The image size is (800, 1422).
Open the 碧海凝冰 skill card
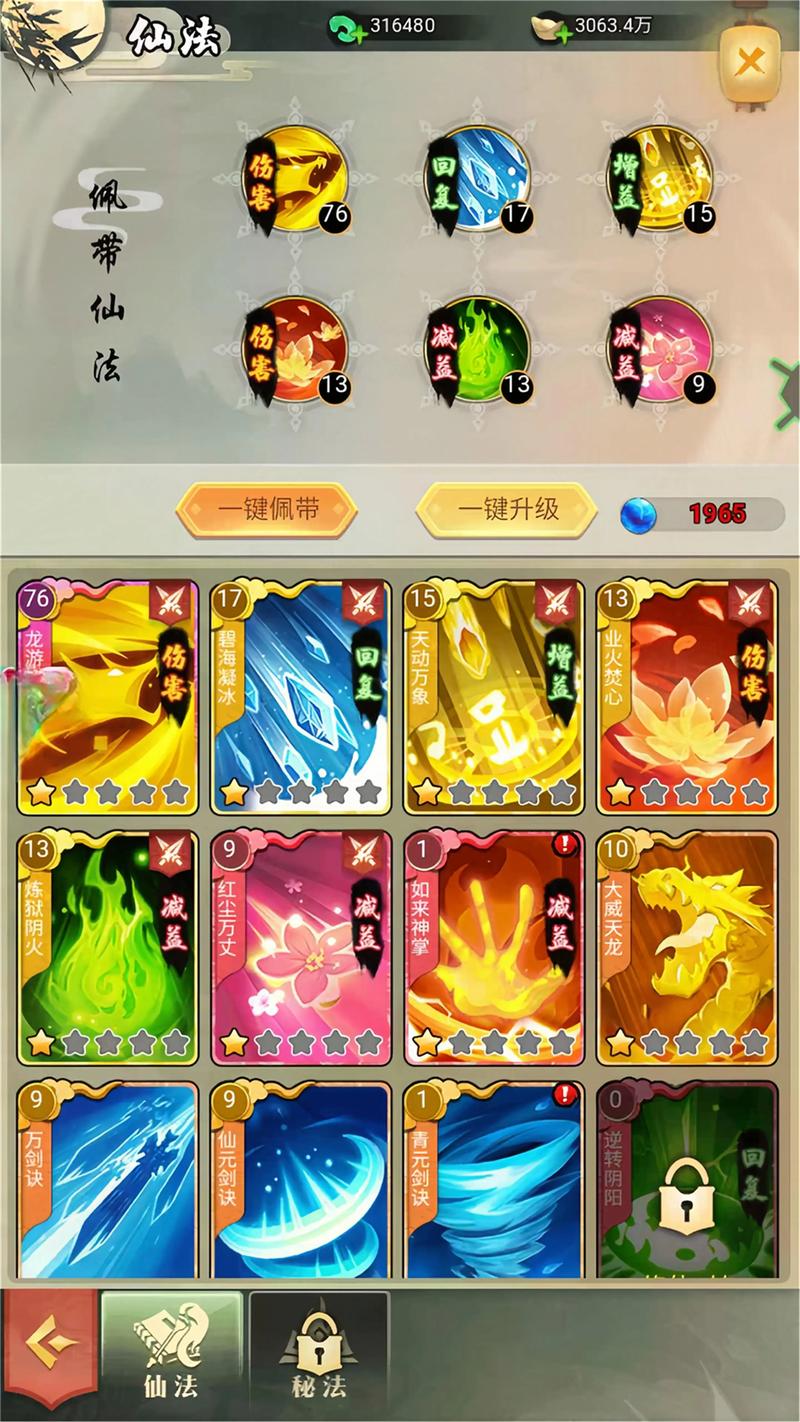[301, 697]
